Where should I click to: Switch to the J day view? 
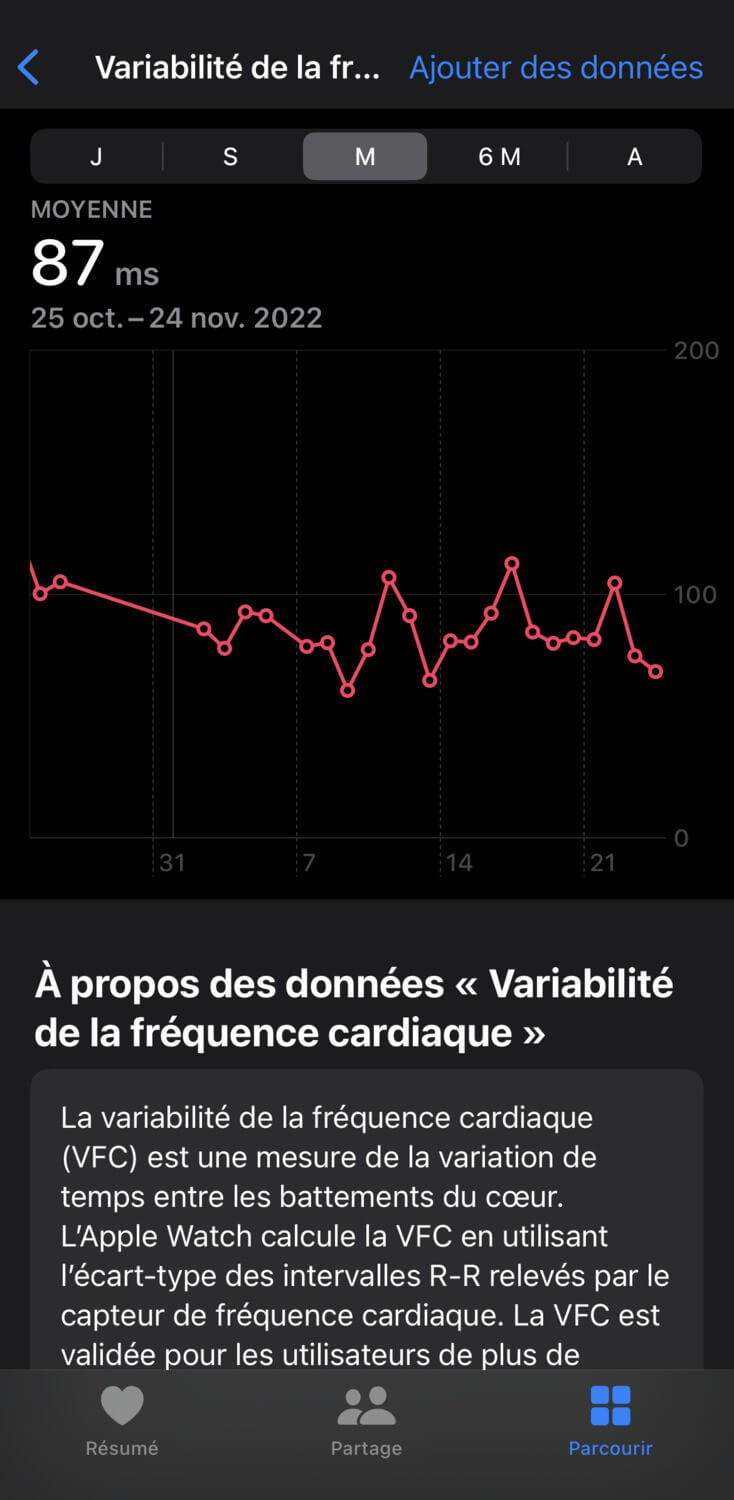tap(97, 157)
